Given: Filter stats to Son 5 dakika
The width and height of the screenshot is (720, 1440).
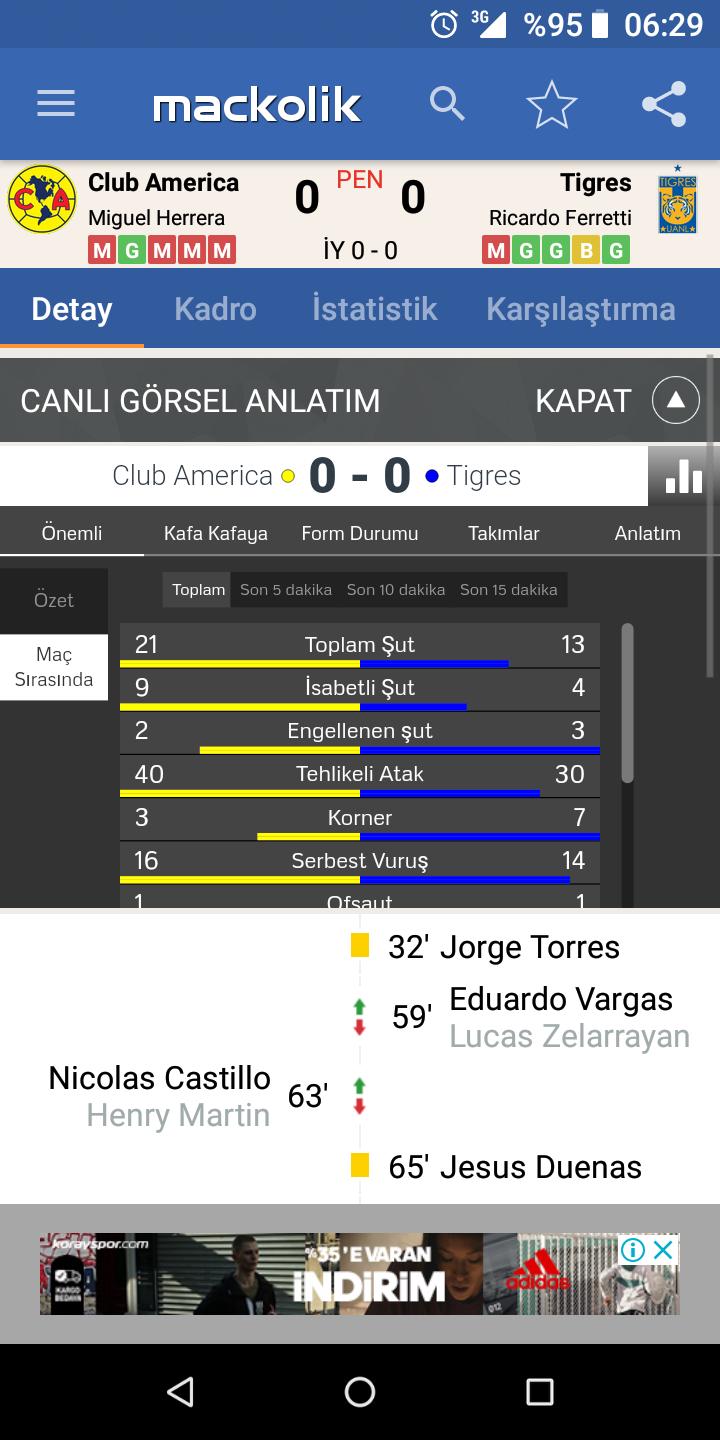Looking at the screenshot, I should [x=286, y=590].
